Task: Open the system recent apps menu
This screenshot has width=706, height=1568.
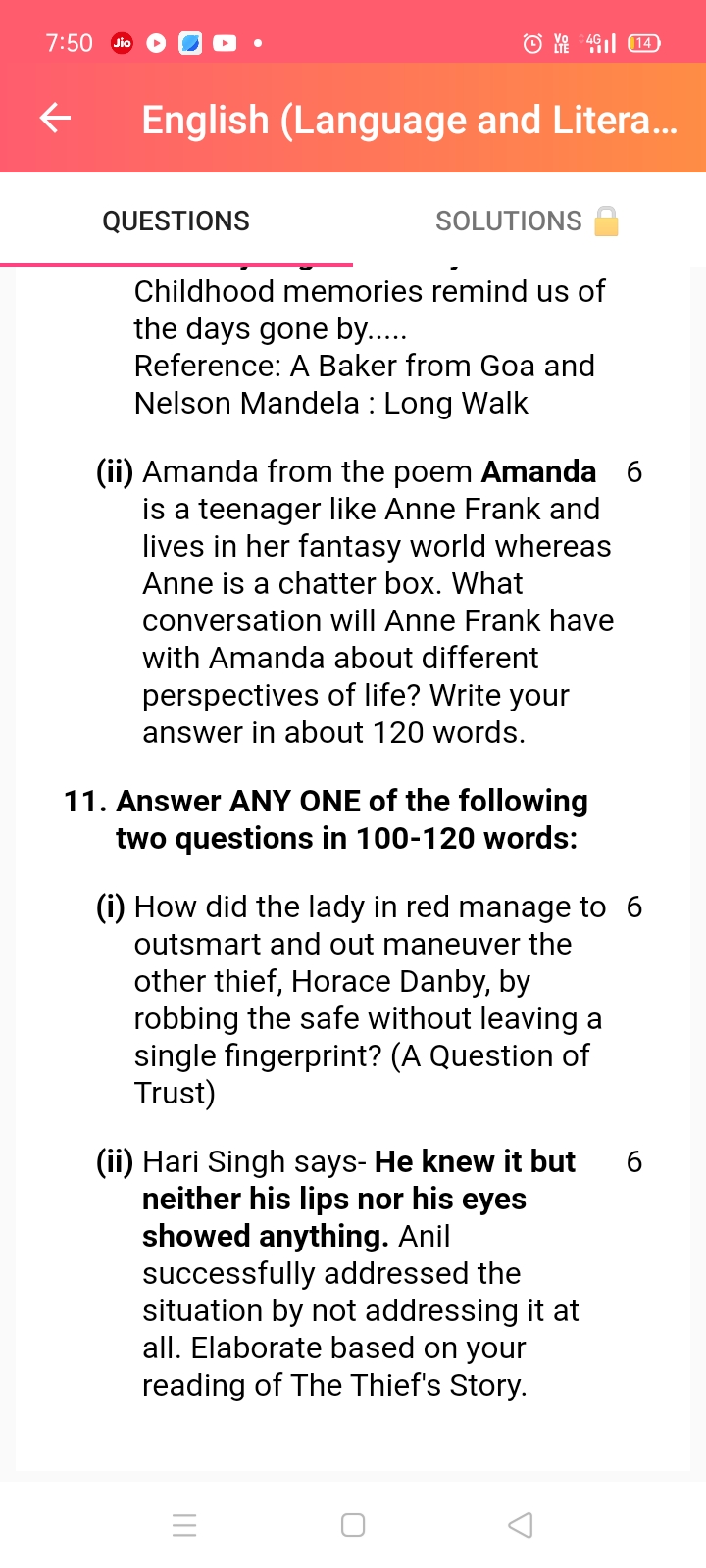Action: [184, 1525]
